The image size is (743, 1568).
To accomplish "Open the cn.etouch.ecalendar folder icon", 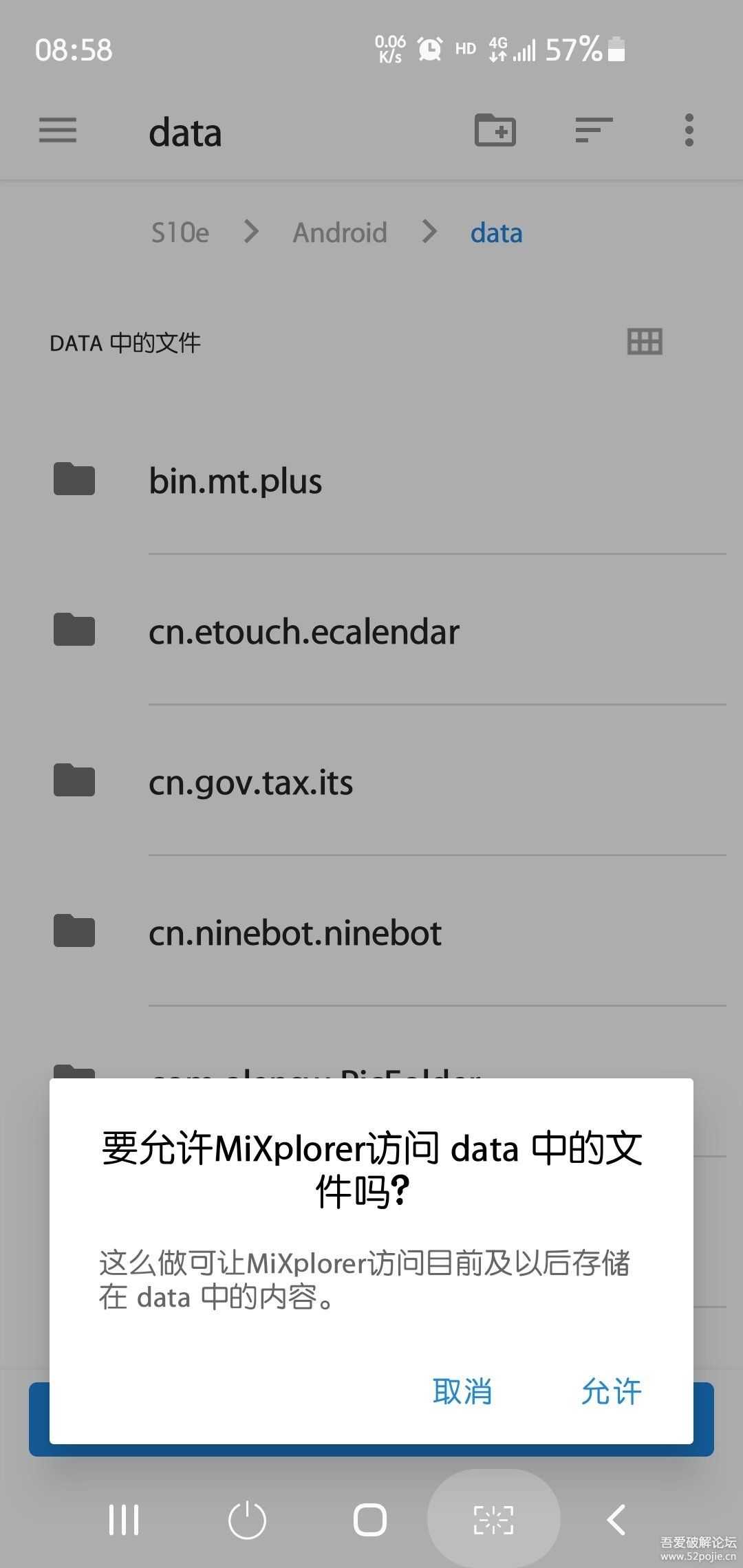I will [x=74, y=629].
